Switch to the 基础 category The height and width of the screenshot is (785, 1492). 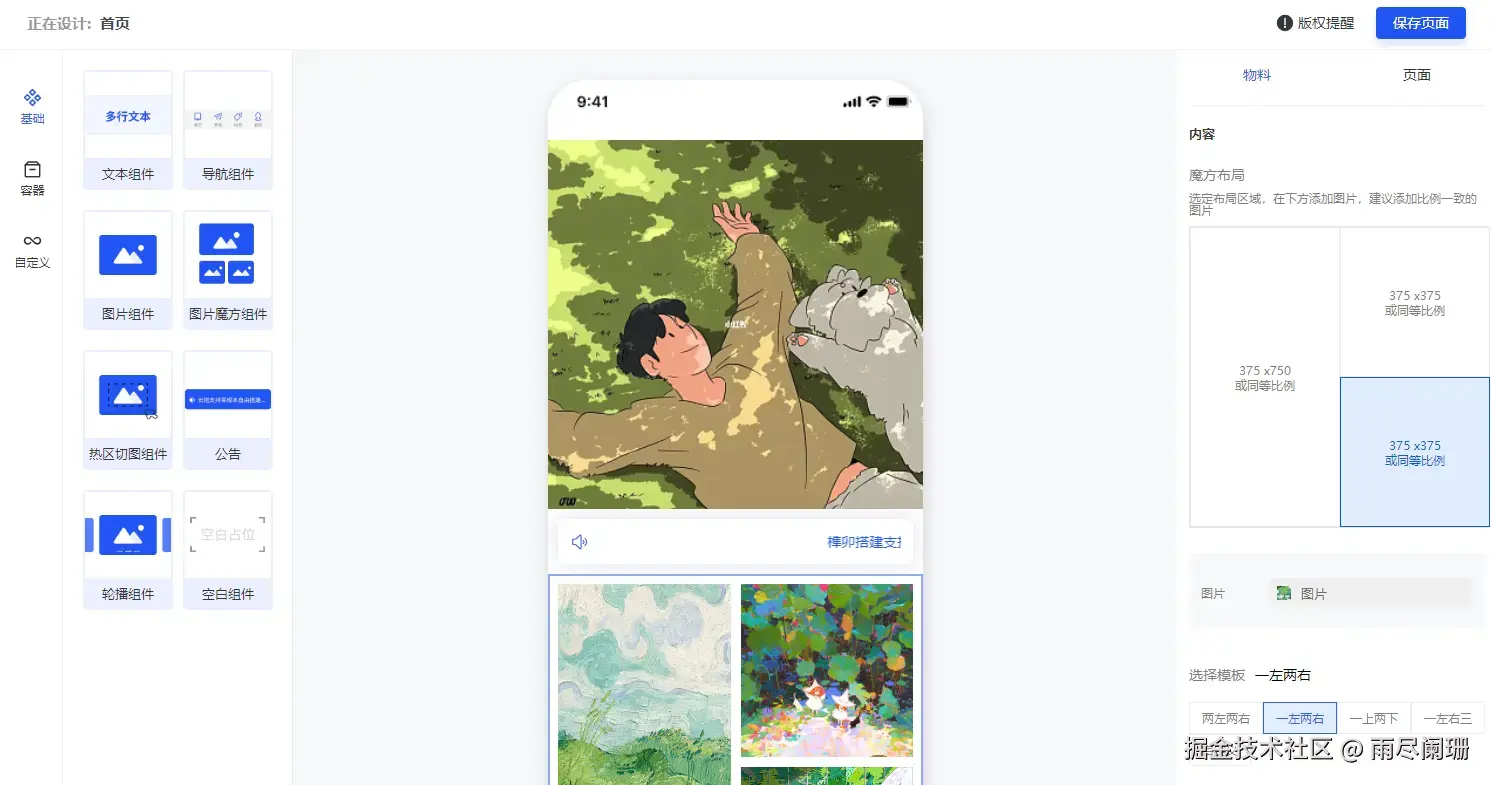tap(32, 106)
